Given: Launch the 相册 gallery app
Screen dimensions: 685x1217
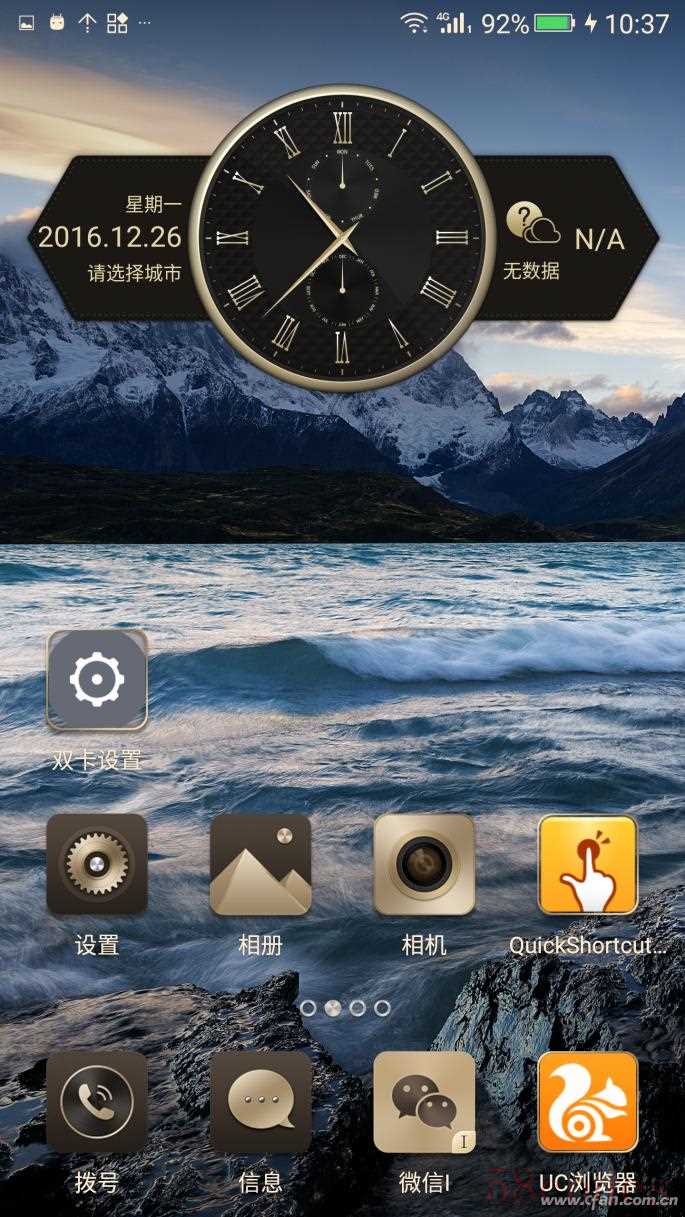Looking at the screenshot, I should tap(260, 864).
